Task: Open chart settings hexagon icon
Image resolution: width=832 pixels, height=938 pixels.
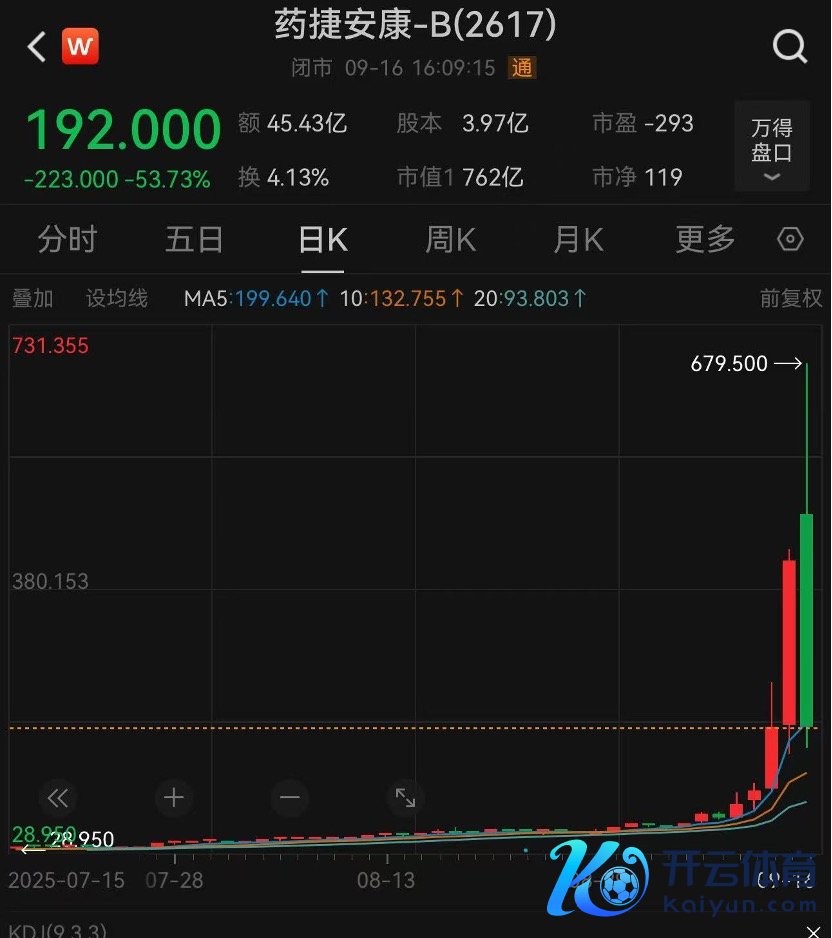Action: [x=790, y=240]
